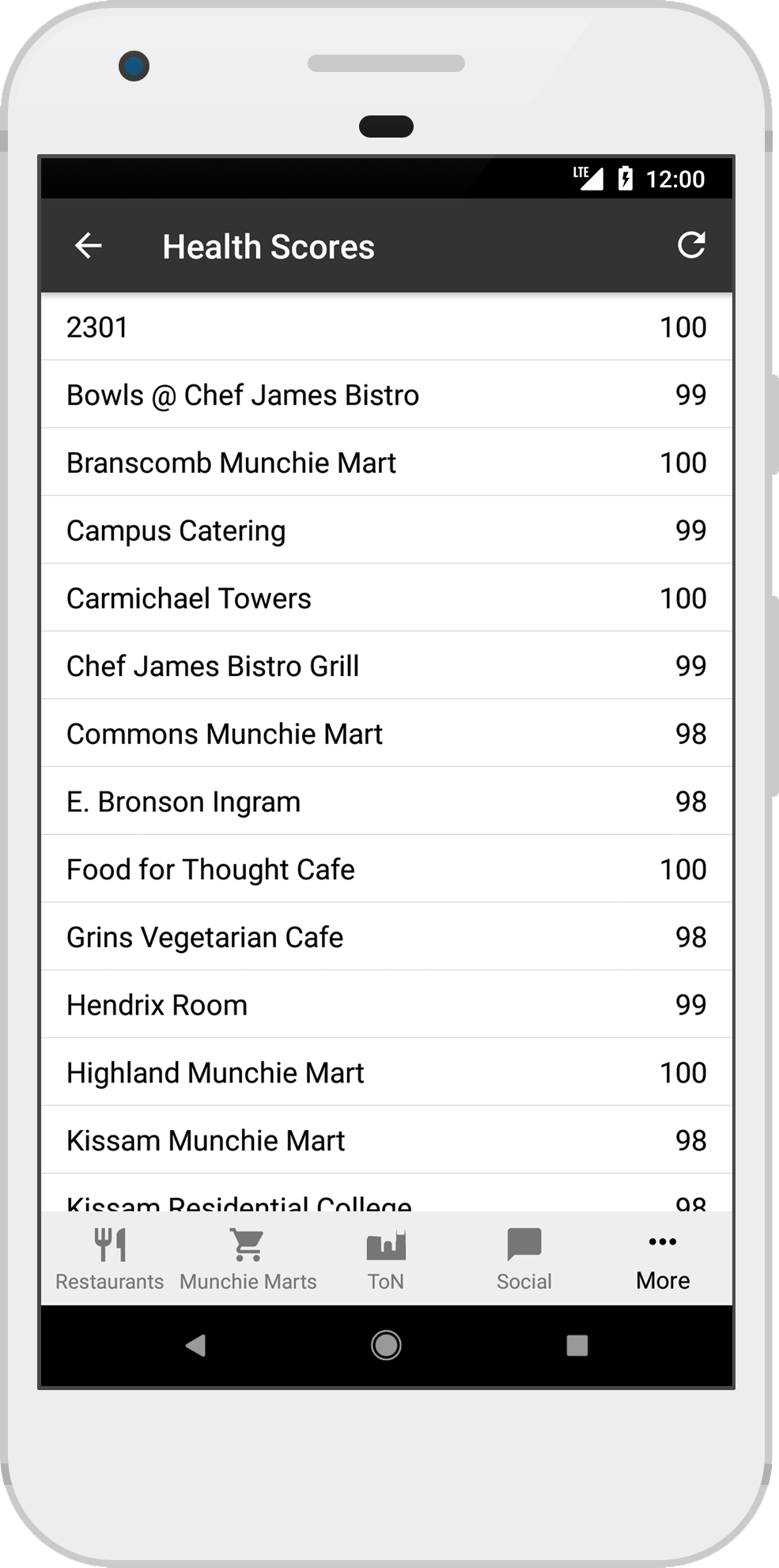Select Grins Vegetarian Cafe
This screenshot has height=1568, width=779.
coord(387,937)
